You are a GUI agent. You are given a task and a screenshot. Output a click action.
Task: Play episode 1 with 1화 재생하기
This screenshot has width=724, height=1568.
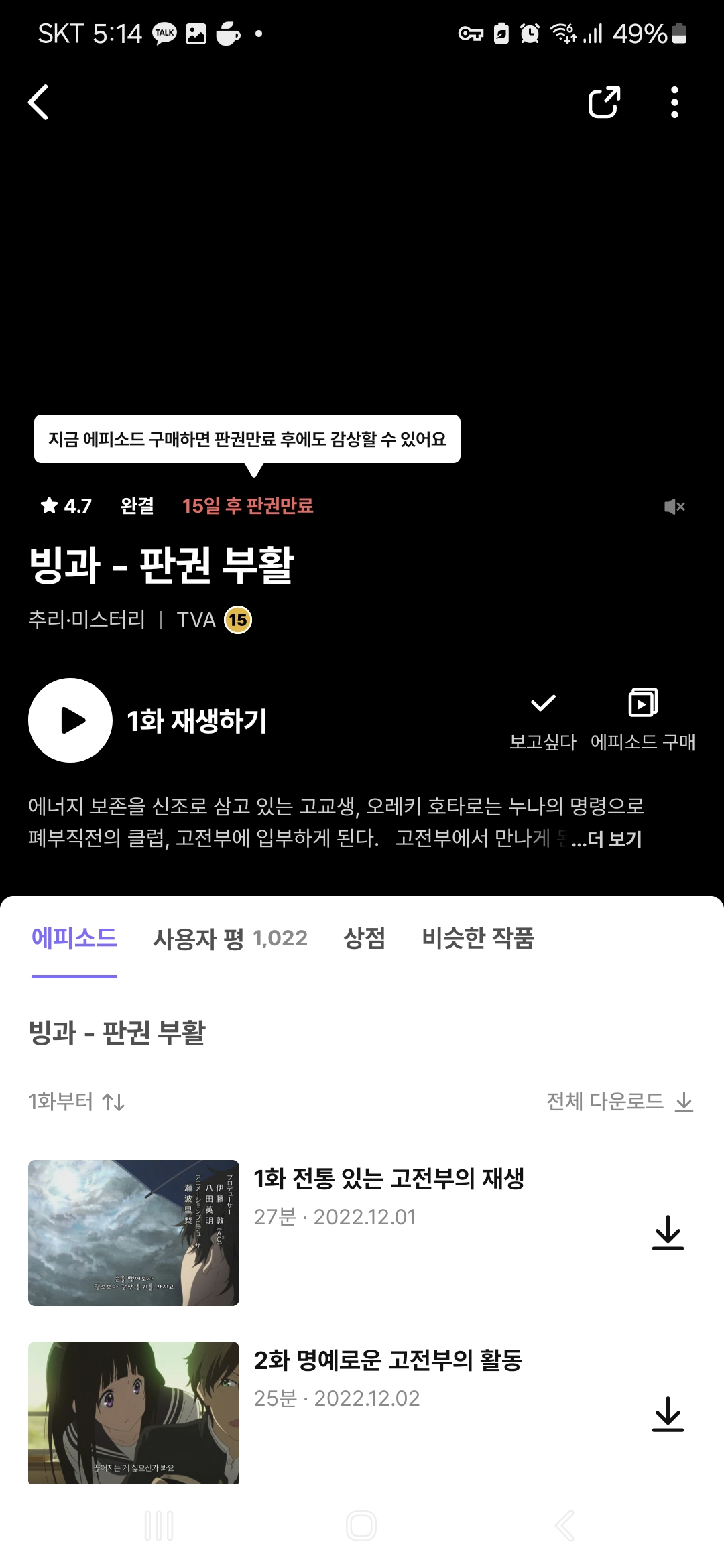pos(70,720)
